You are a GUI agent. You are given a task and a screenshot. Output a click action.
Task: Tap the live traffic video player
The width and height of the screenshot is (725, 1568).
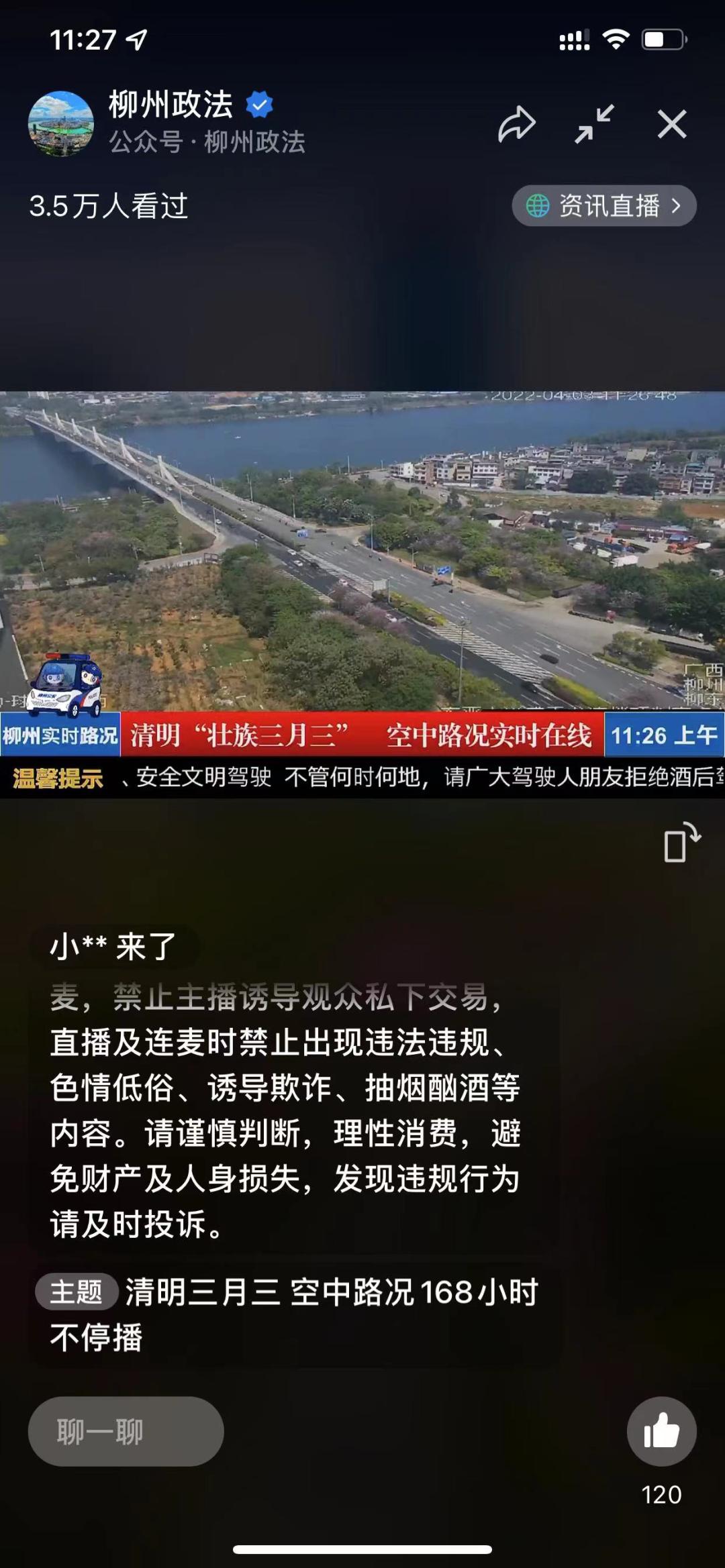[362, 550]
